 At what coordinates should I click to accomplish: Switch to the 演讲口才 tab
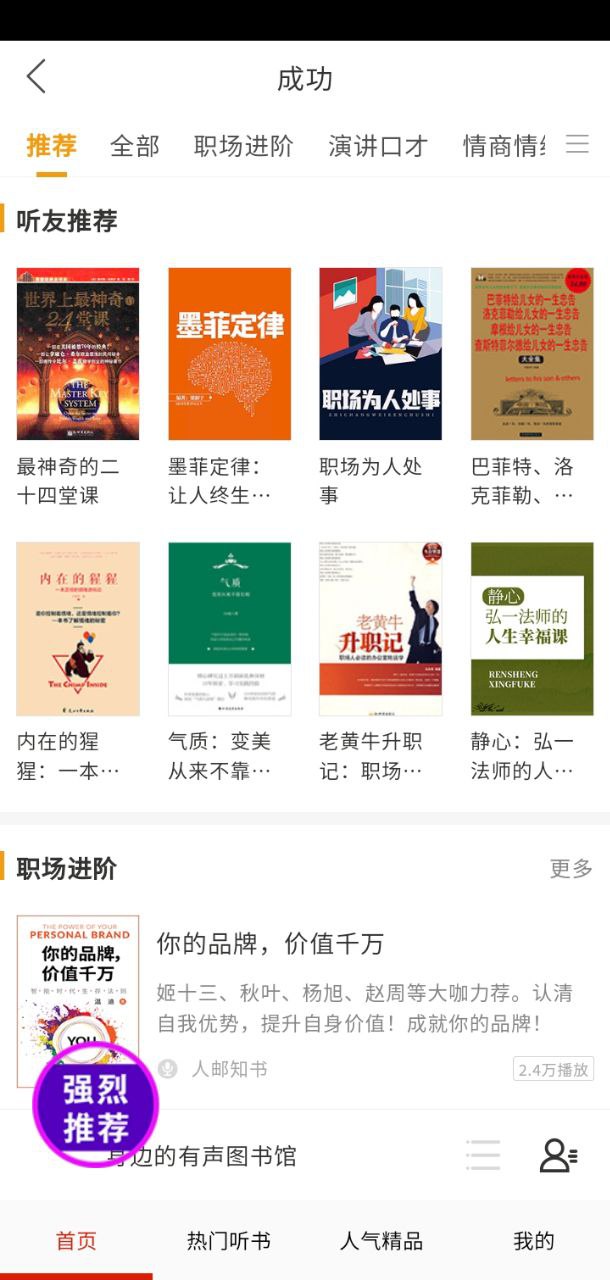tap(378, 146)
